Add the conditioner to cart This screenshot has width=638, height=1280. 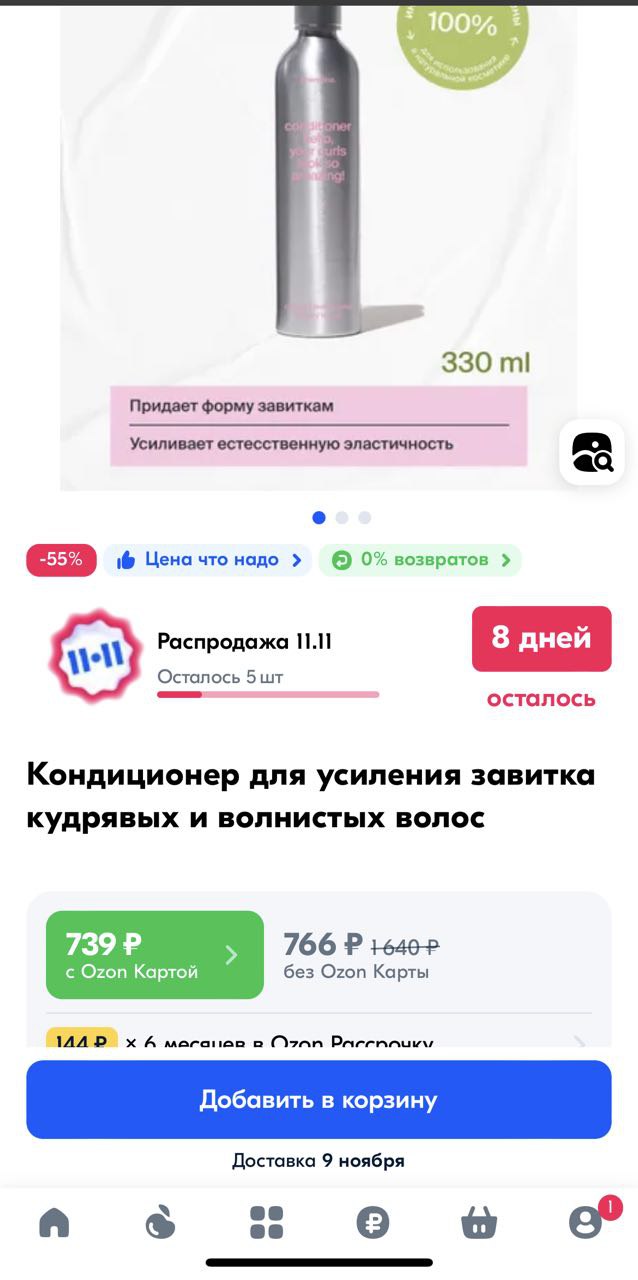(318, 1099)
